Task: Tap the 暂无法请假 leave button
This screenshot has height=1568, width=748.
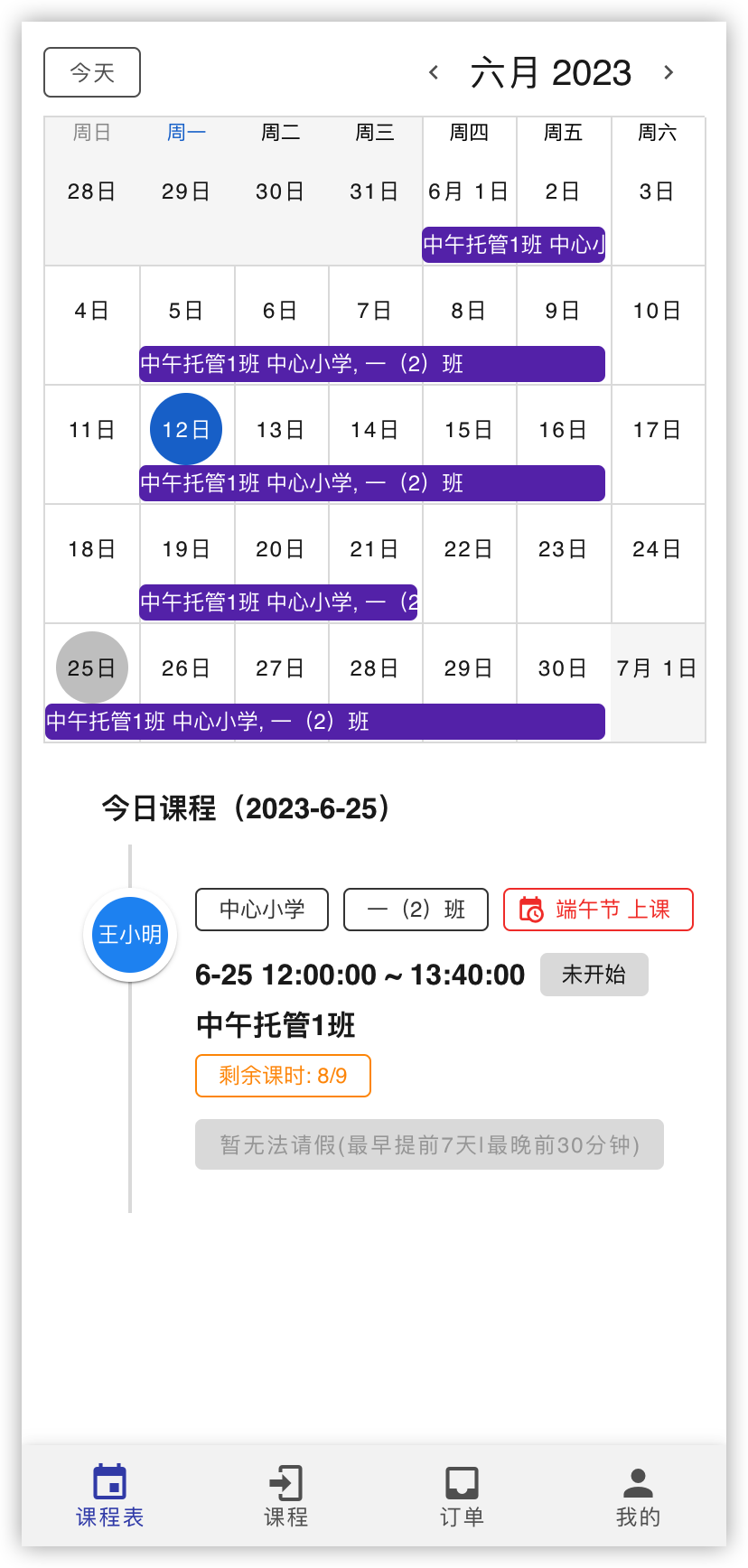Action: [430, 1144]
